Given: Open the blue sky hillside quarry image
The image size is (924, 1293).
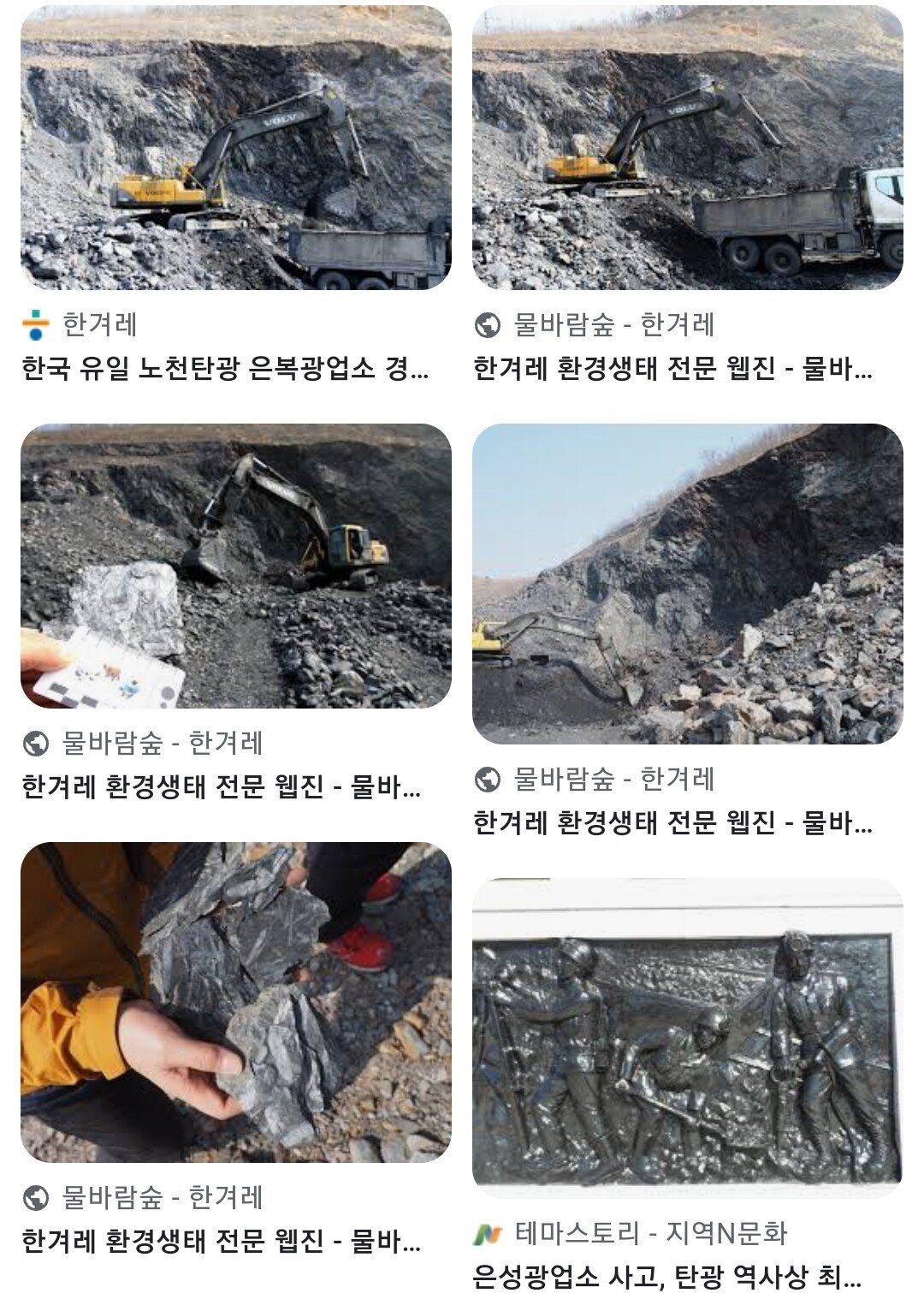Looking at the screenshot, I should tap(687, 584).
